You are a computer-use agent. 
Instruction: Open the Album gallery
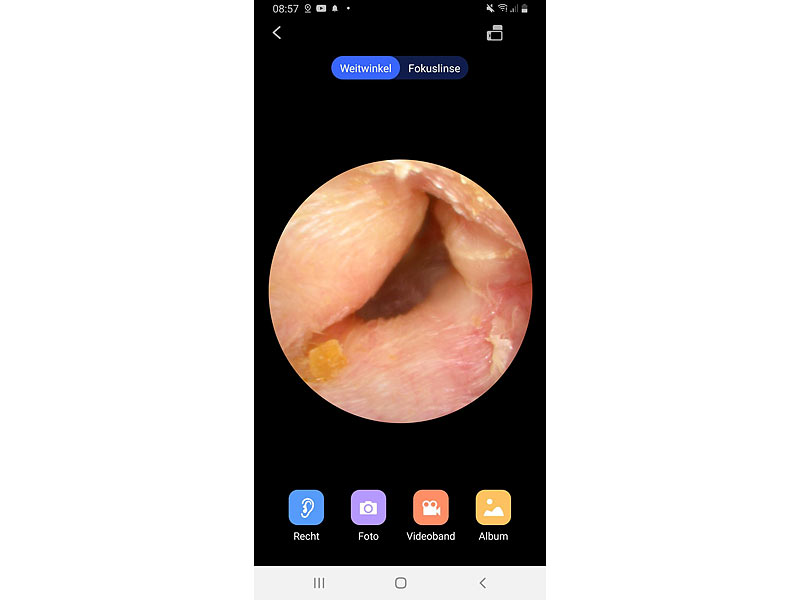pos(493,508)
